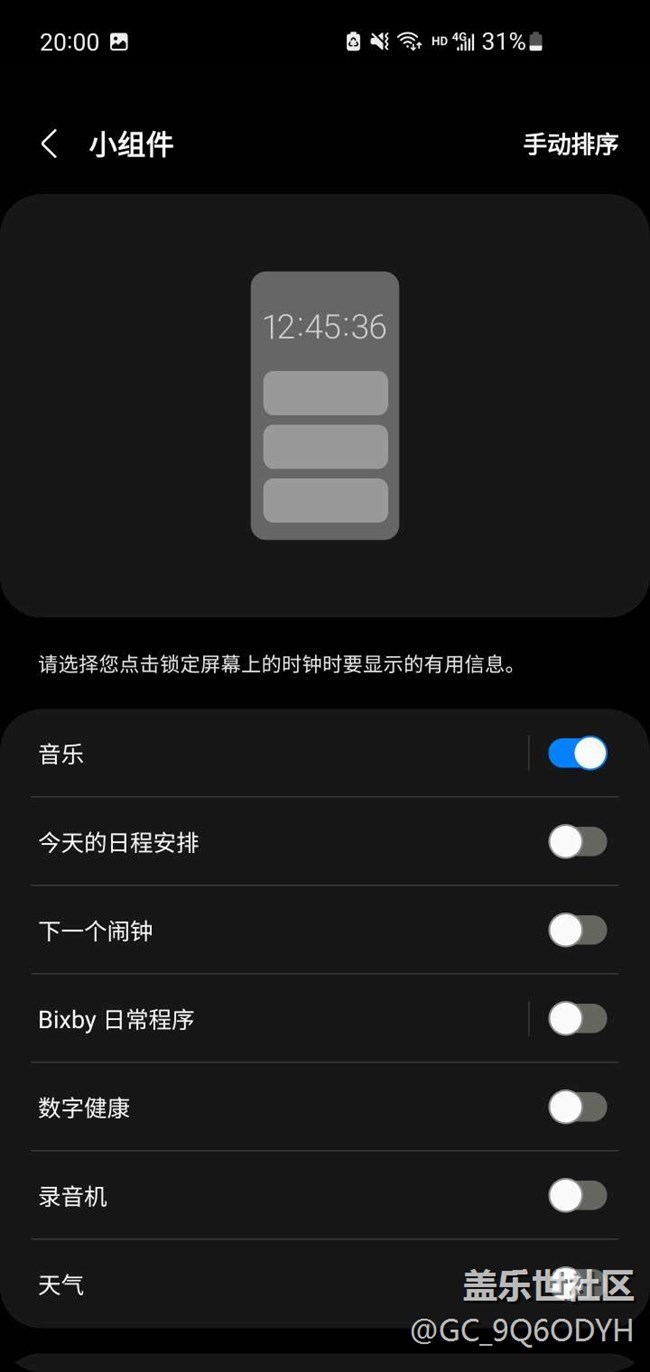Switch on the 录音机 widget
Screen dimensions: 650x1372
pyautogui.click(x=577, y=1195)
